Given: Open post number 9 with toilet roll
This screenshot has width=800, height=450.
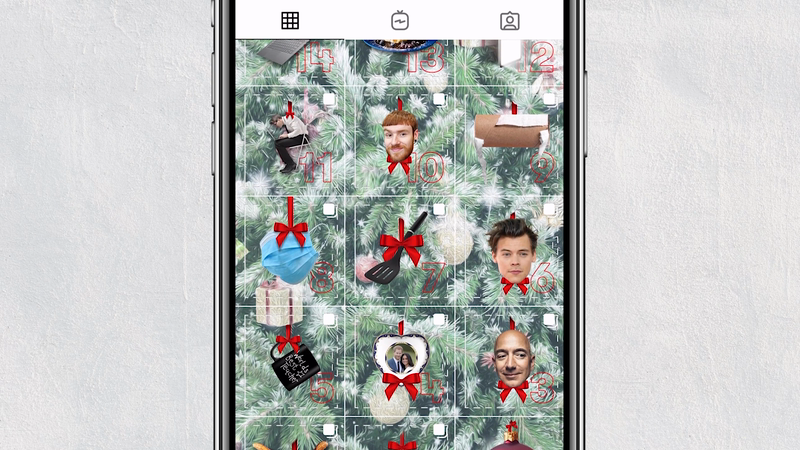Looking at the screenshot, I should pos(509,142).
